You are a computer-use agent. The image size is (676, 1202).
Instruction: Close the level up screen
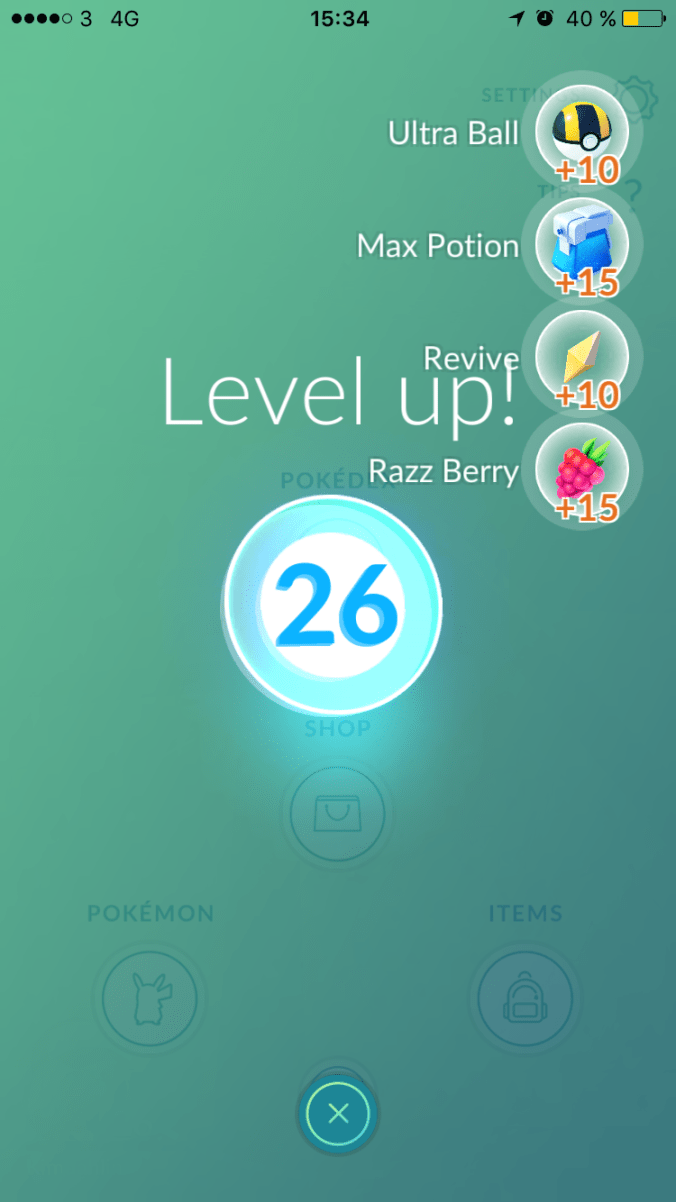(338, 1113)
